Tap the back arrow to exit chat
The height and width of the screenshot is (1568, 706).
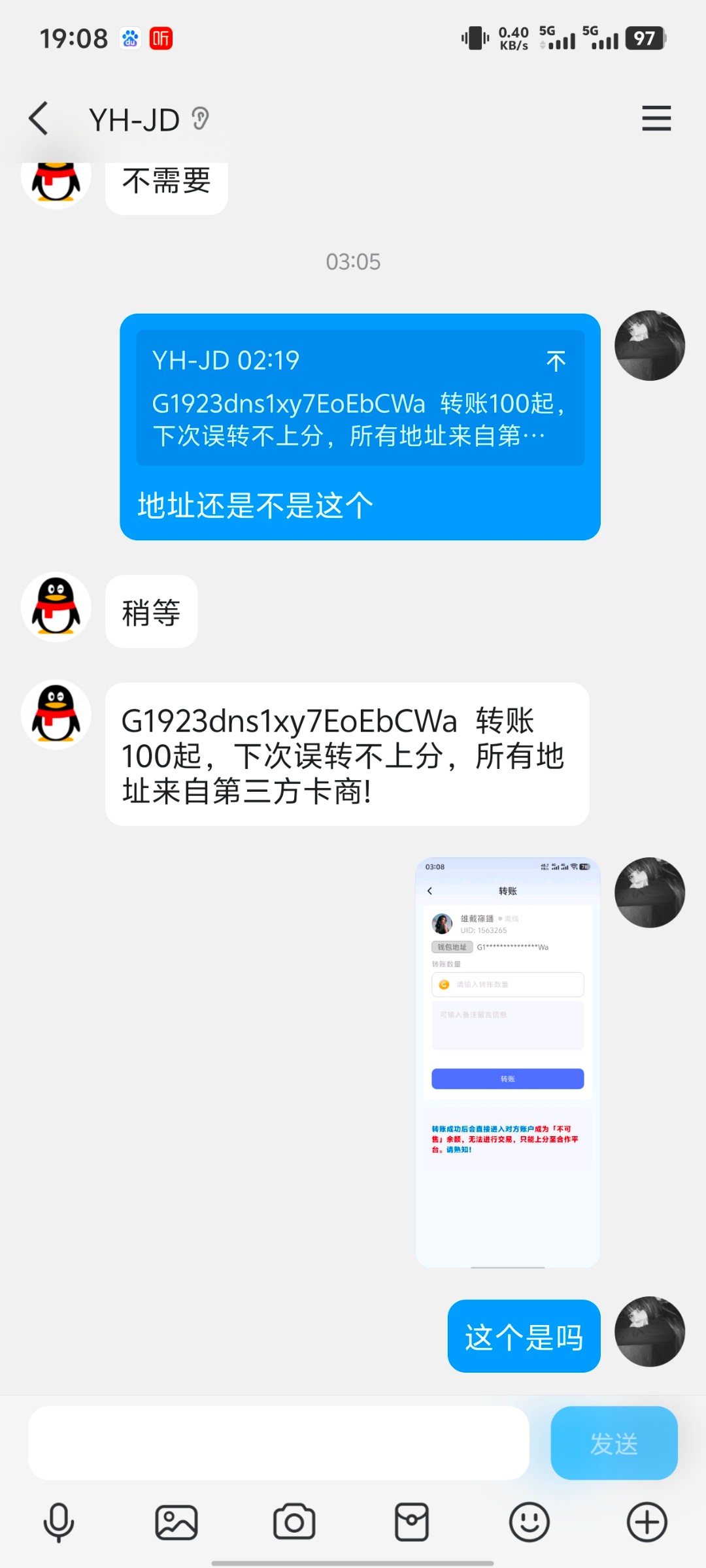pyautogui.click(x=37, y=119)
